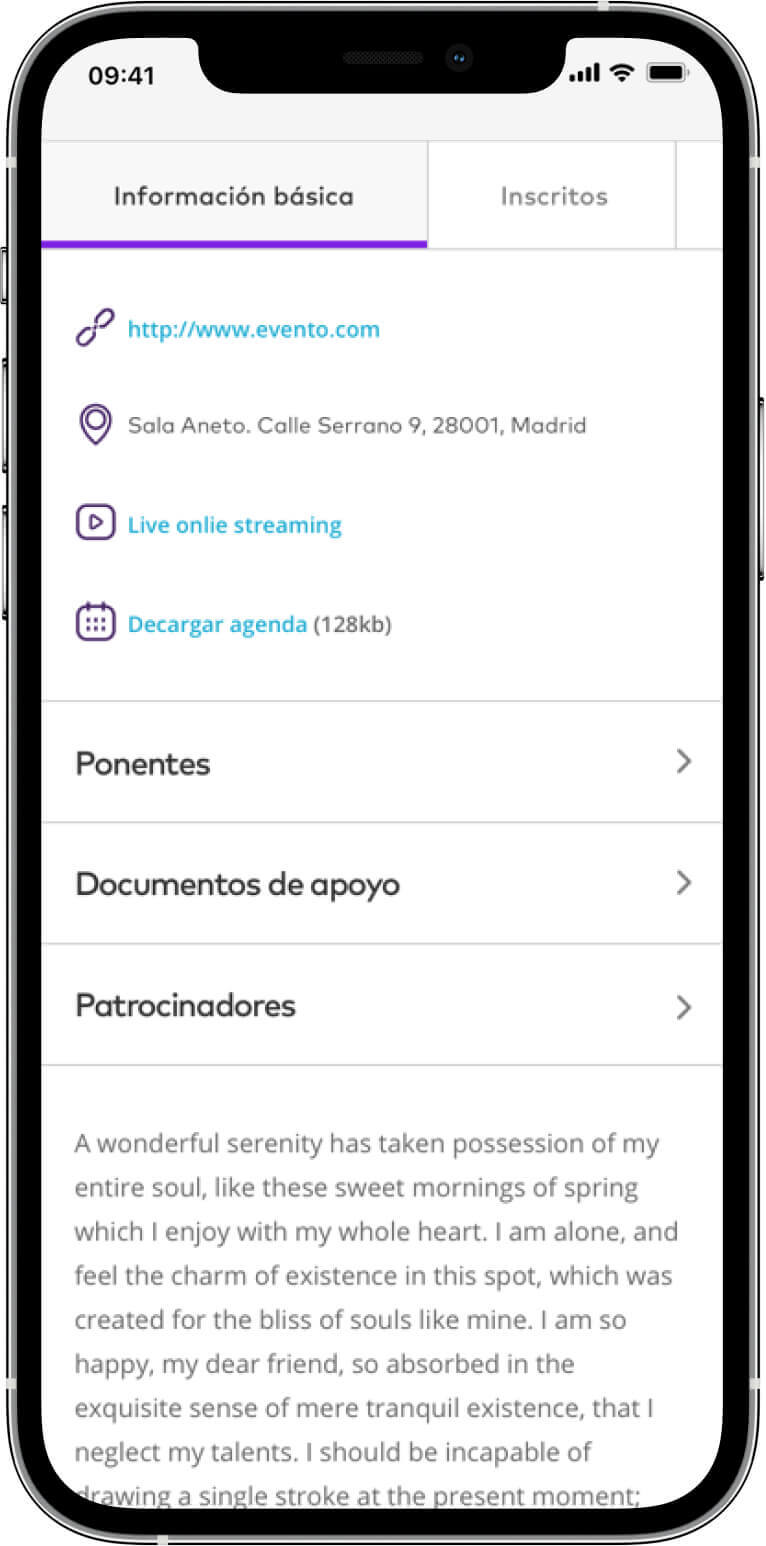
Task: Open the Ponentes section
Action: pyautogui.click(x=381, y=763)
